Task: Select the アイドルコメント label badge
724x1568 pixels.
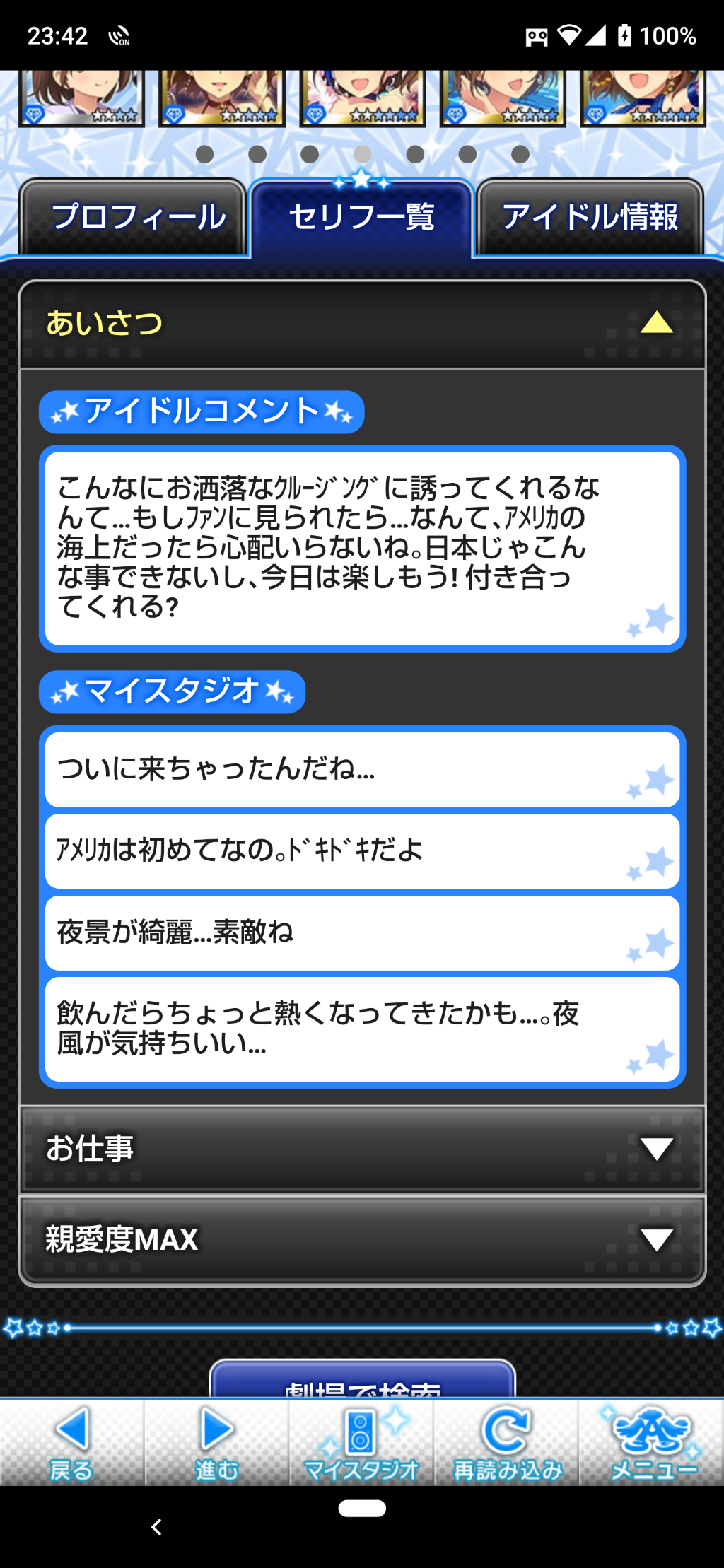Action: click(202, 414)
